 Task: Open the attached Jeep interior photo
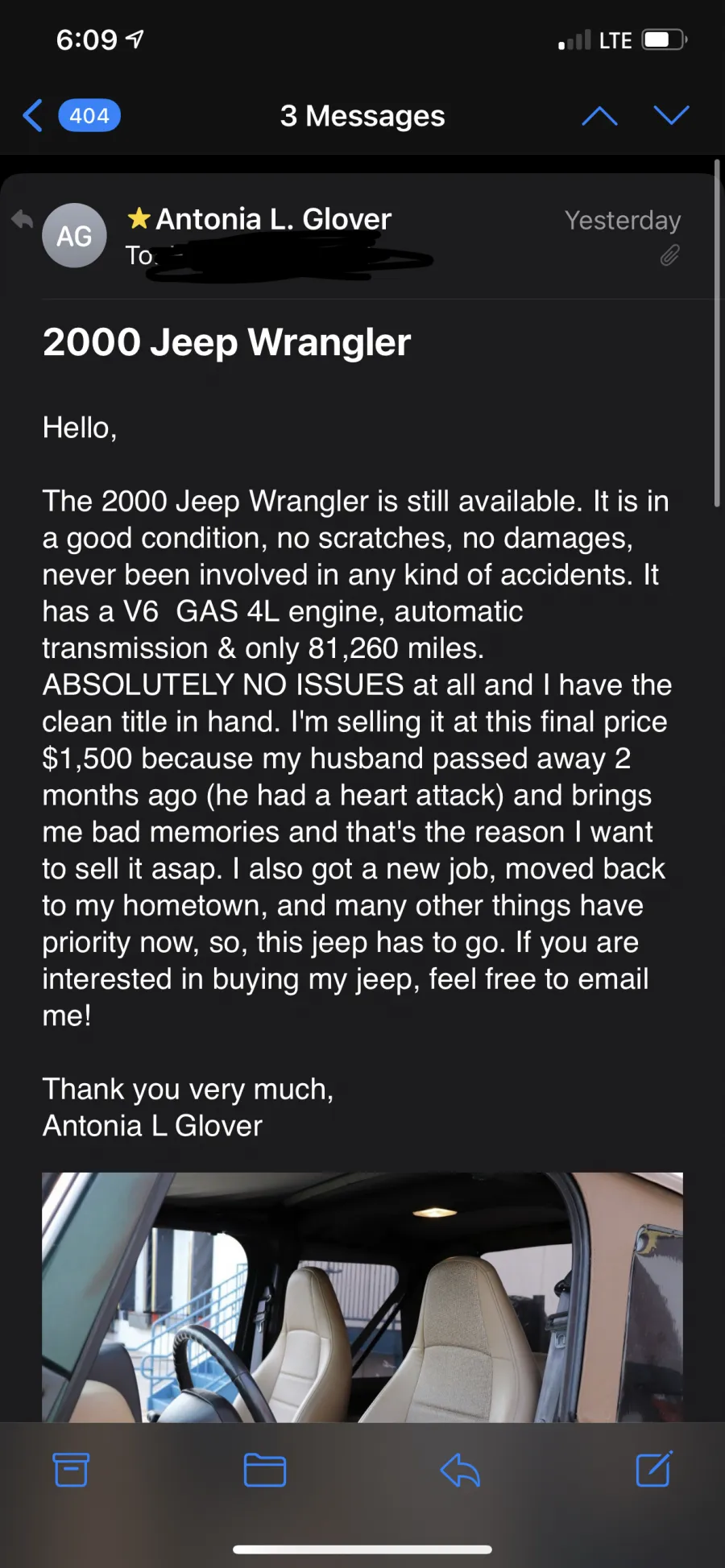[362, 1297]
